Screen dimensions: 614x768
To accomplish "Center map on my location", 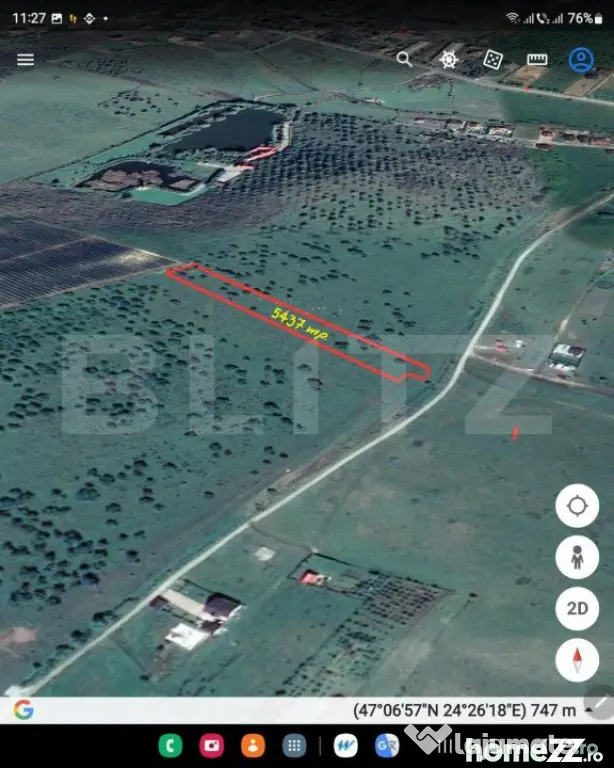I will [x=577, y=505].
